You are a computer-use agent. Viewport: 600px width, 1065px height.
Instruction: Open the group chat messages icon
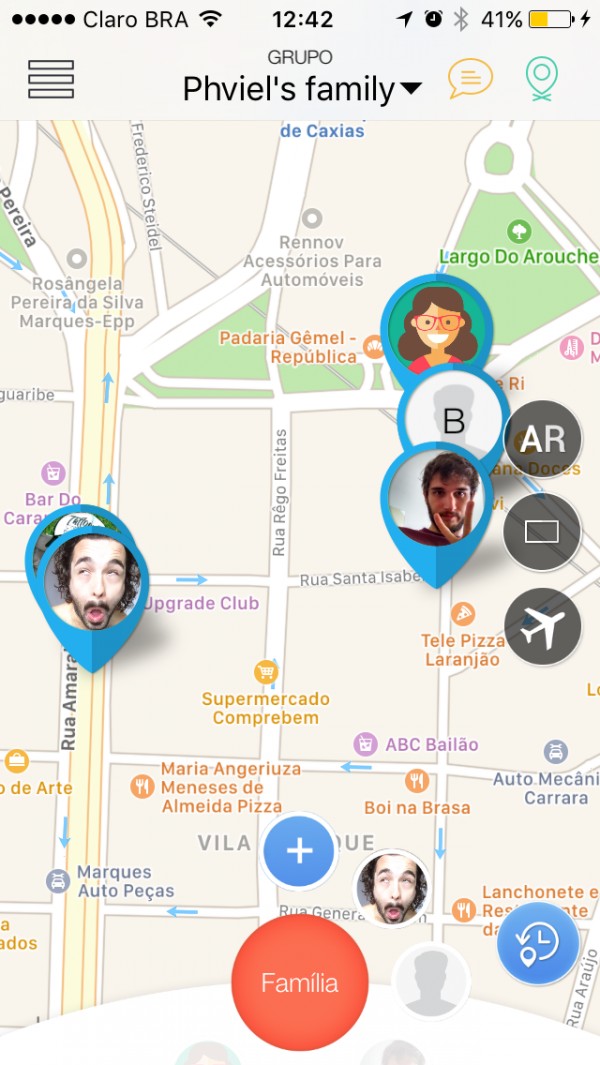[x=470, y=78]
